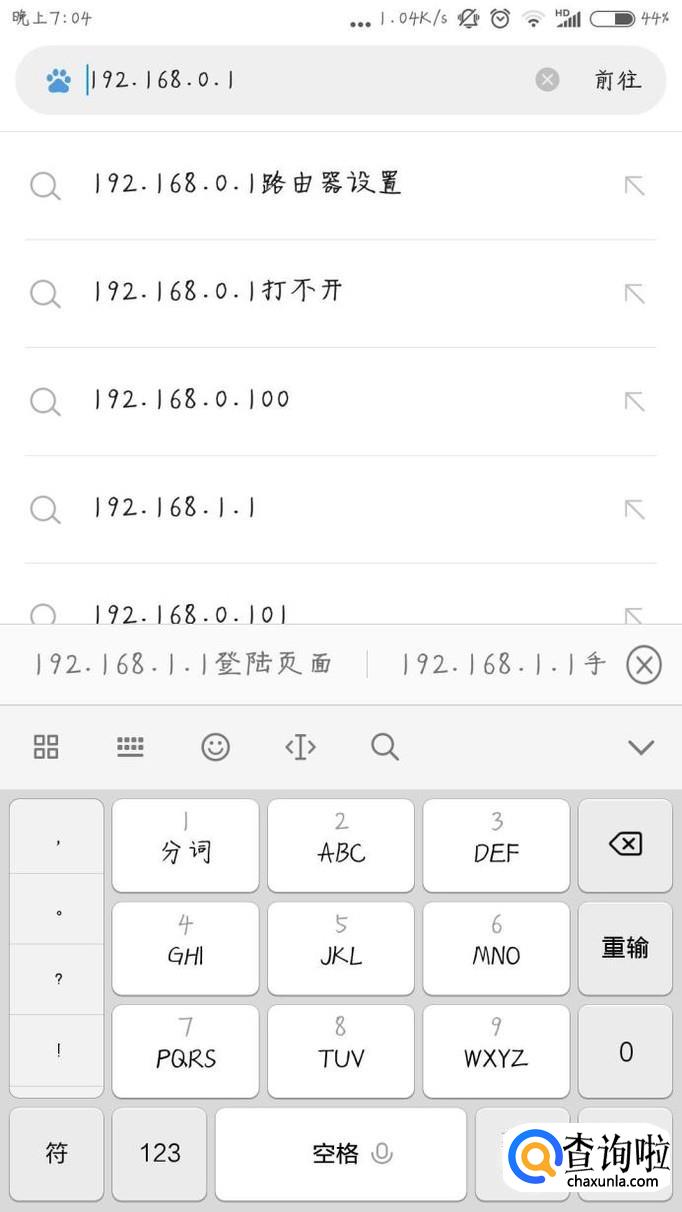
Task: Pick keyboard candidate 192.168.1.1登陆页面
Action: pos(182,665)
